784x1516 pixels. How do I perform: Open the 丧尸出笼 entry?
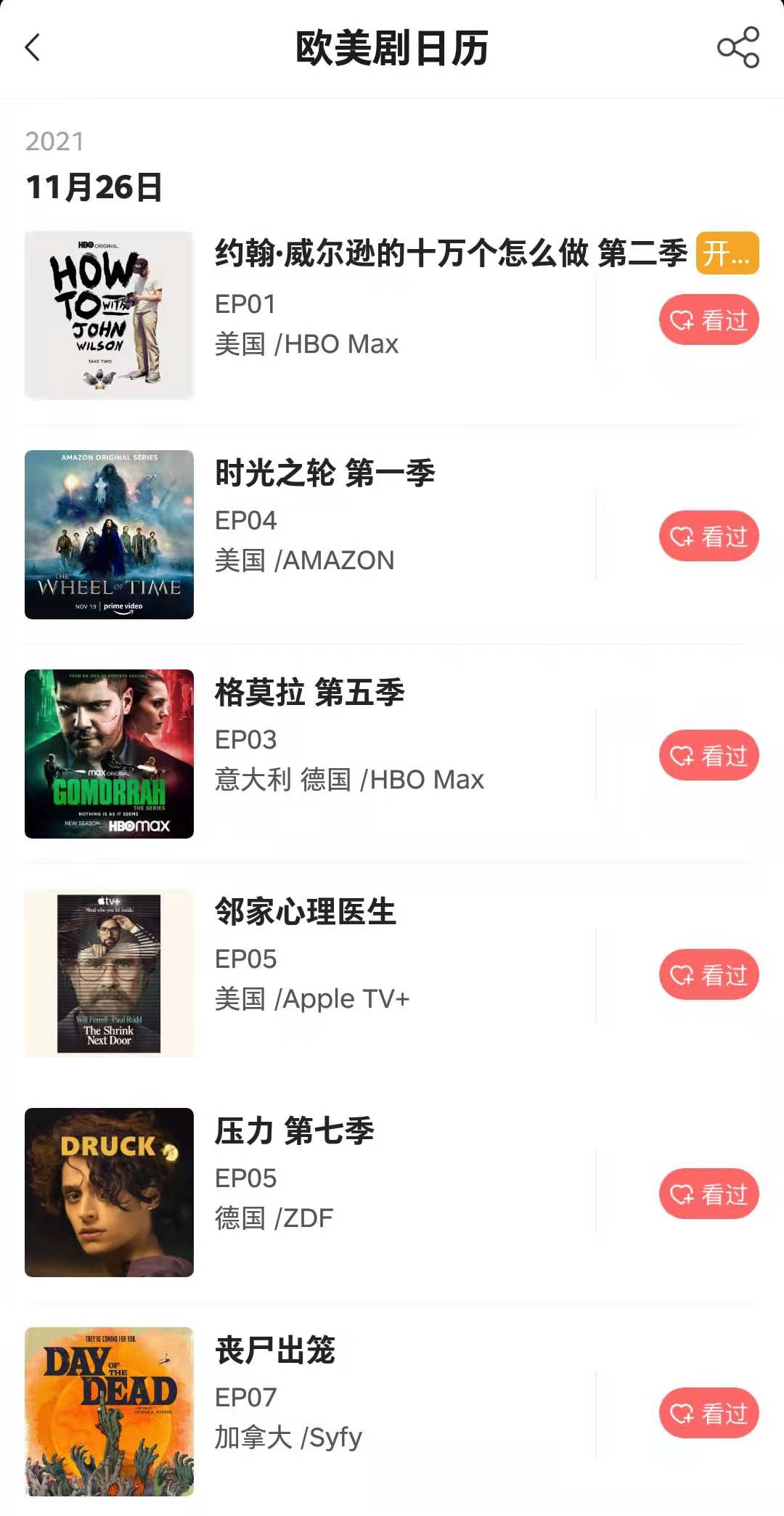pos(276,1350)
